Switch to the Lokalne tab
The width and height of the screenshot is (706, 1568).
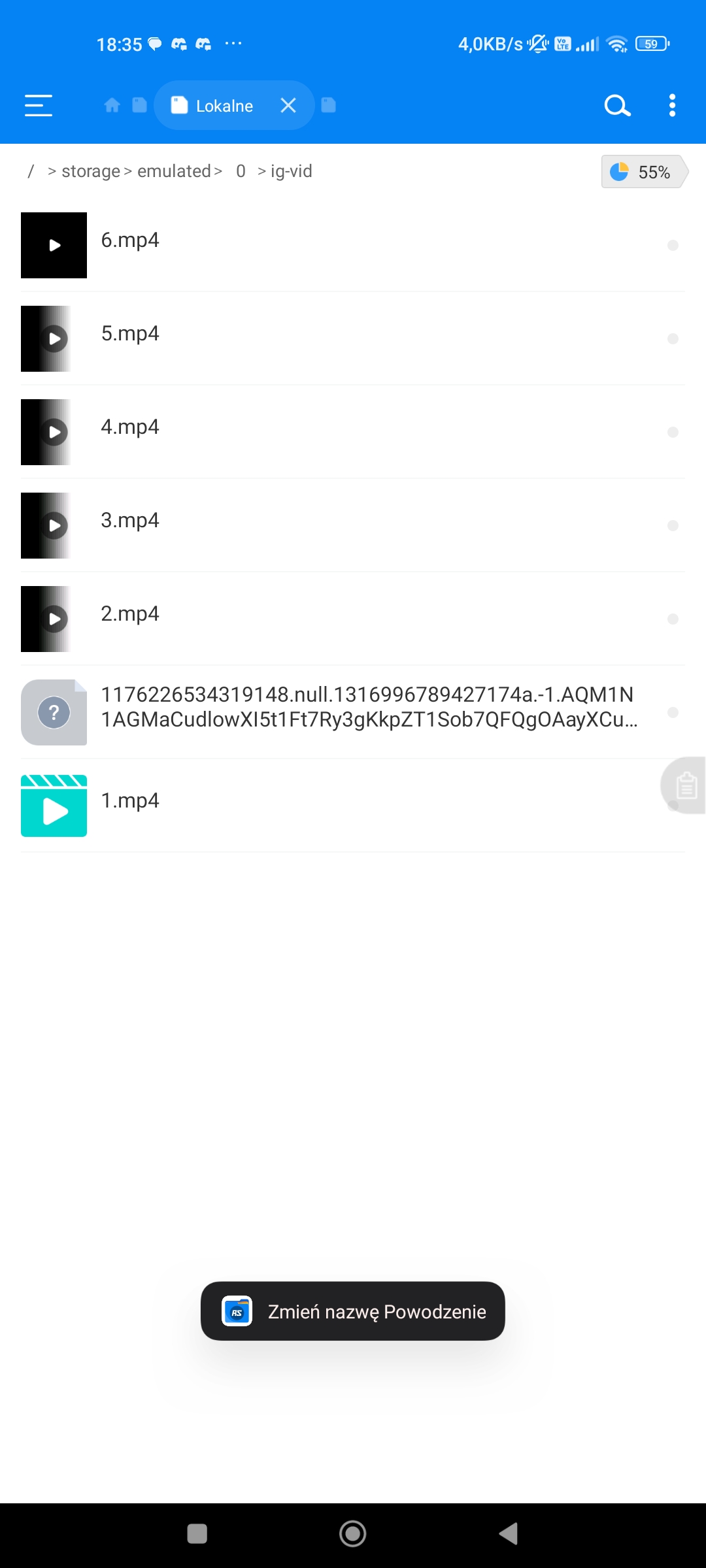point(224,105)
